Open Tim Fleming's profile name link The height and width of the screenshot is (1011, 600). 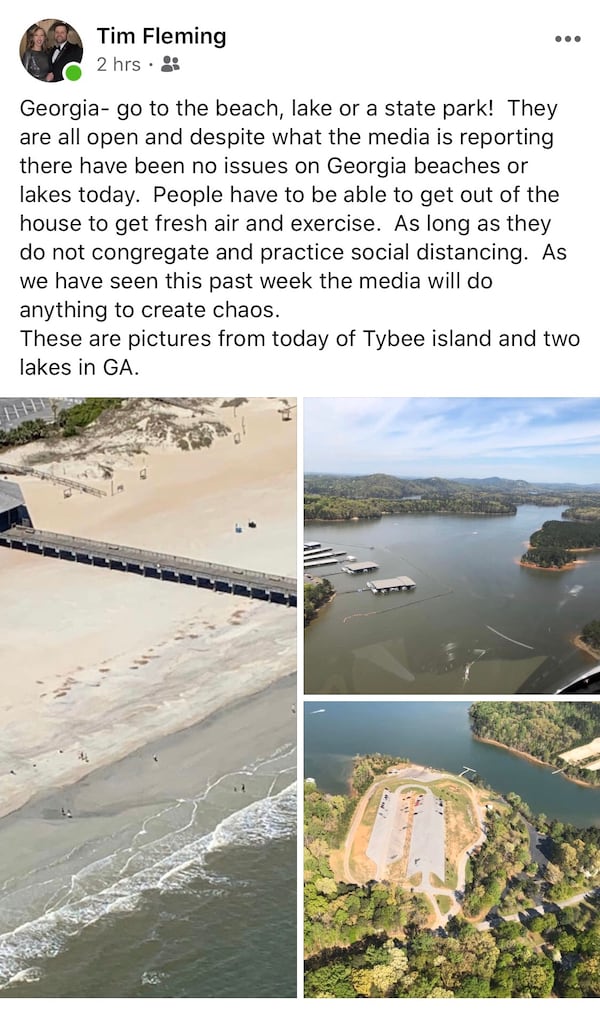(x=161, y=37)
